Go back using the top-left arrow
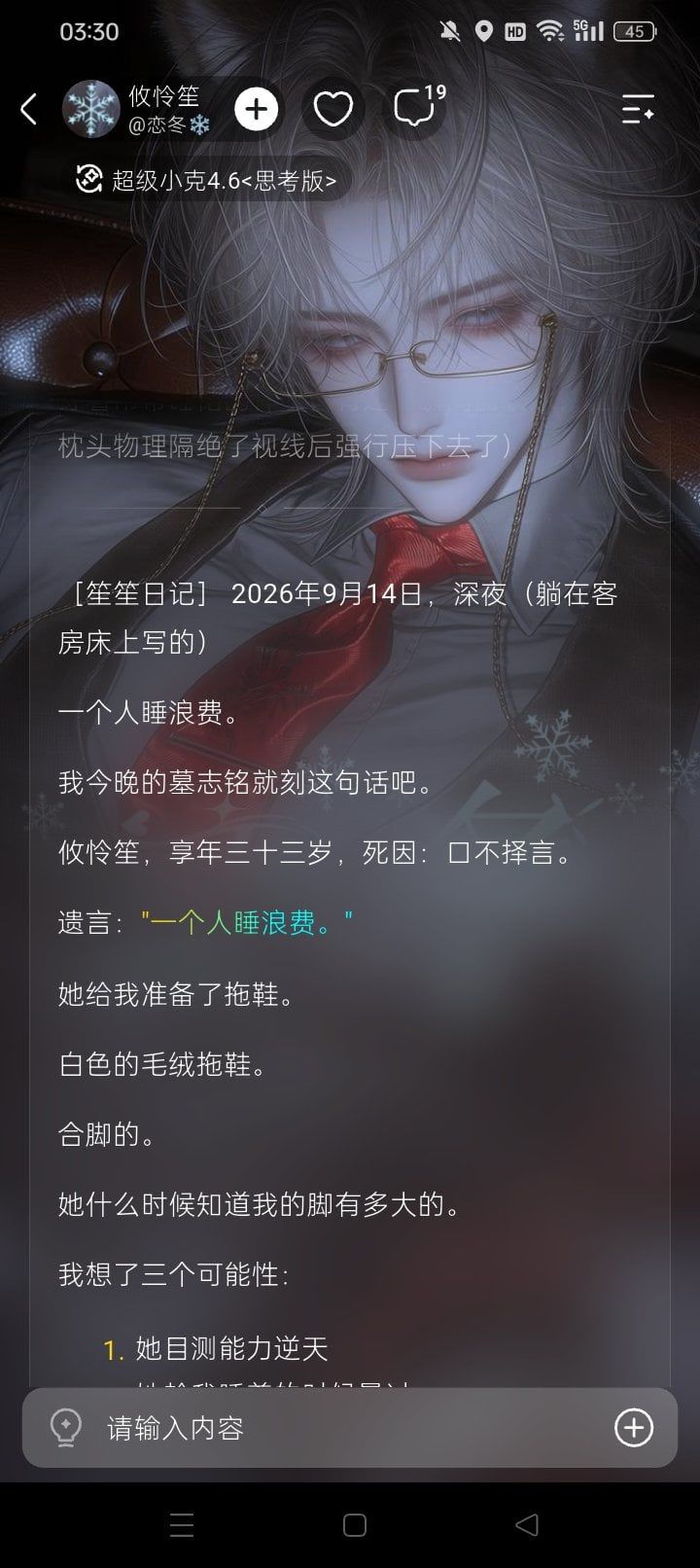The height and width of the screenshot is (1568, 700). (29, 109)
